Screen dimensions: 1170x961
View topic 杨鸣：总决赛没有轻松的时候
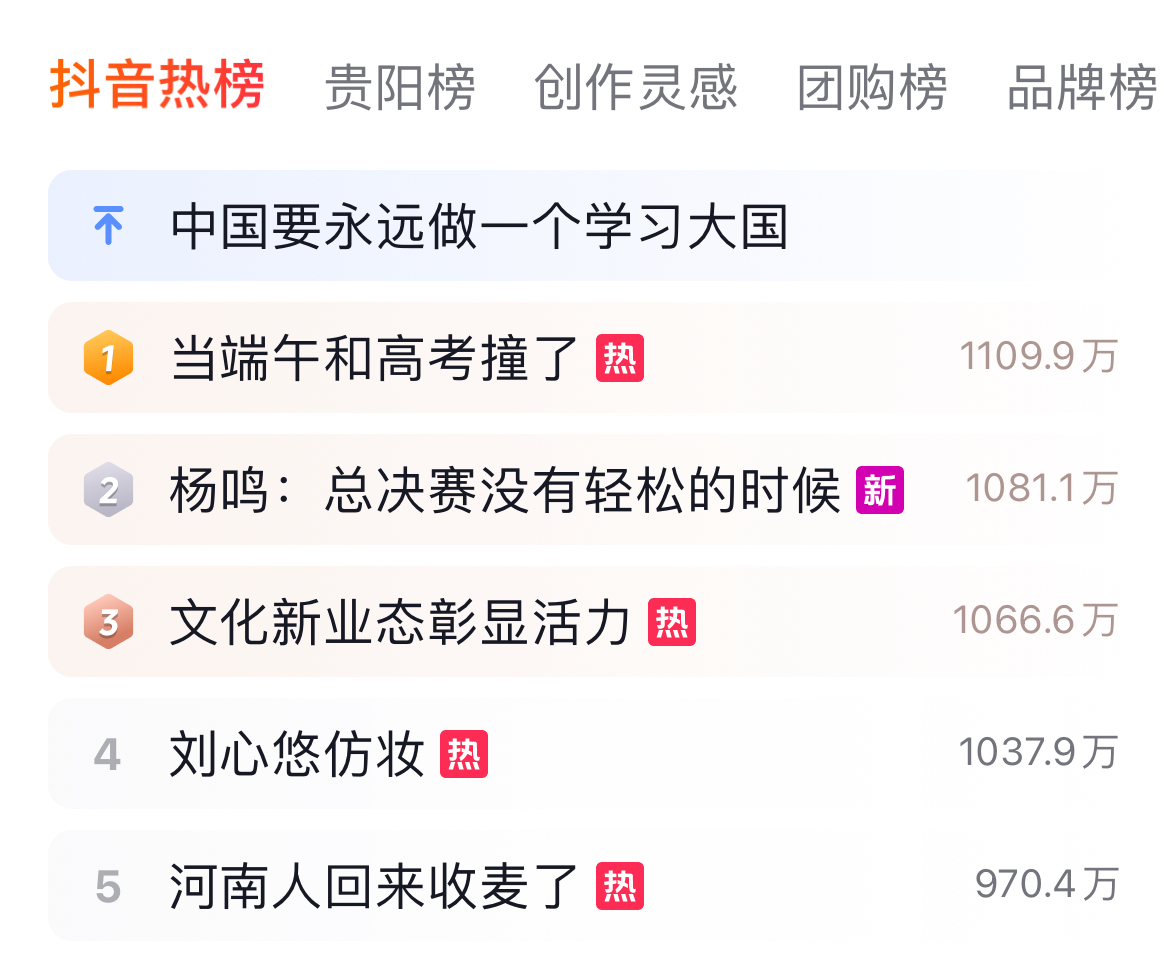[505, 490]
